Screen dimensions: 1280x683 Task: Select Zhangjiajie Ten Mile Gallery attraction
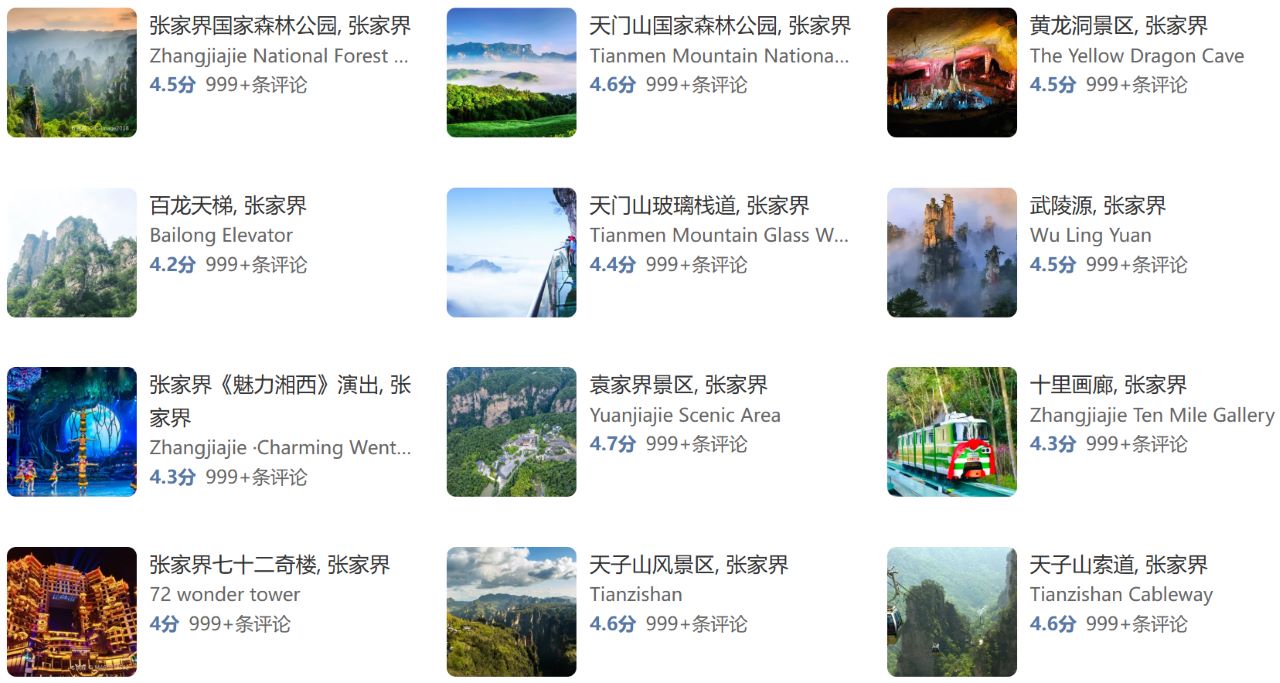coord(1107,385)
